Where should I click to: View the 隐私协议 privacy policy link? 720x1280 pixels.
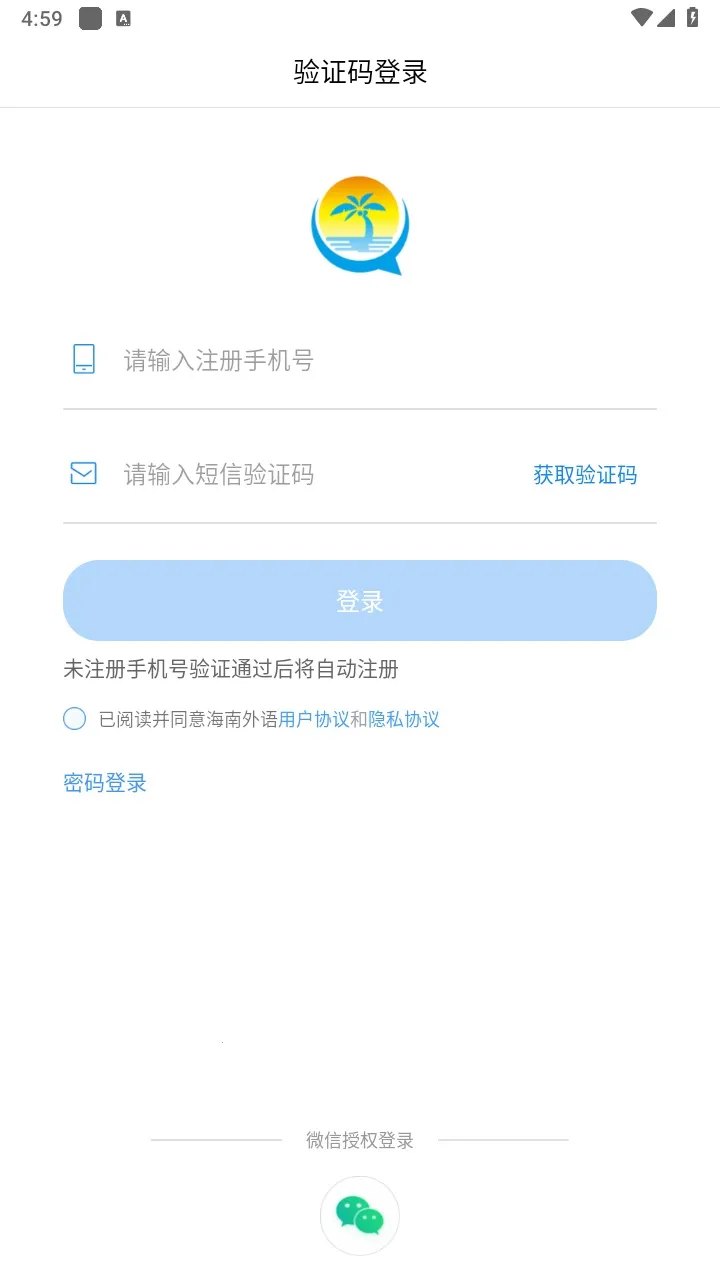coord(404,719)
